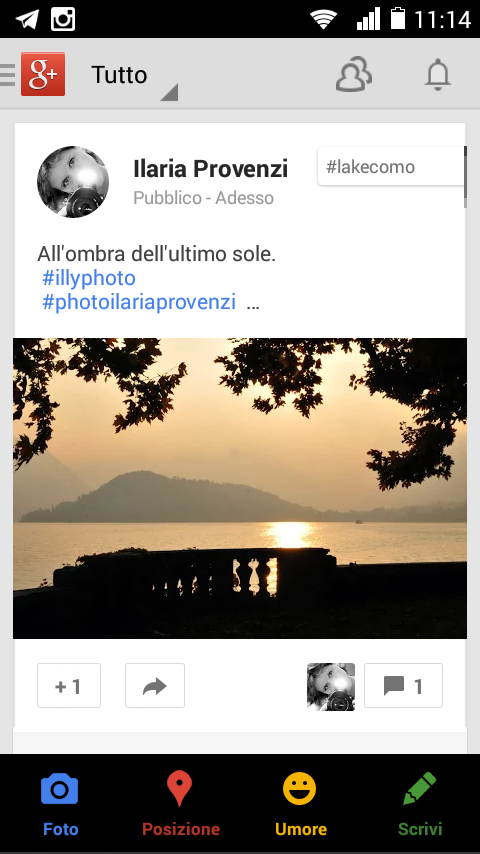Viewport: 480px width, 854px height.
Task: Open the #photoilariaprovenzi hashtag
Action: (x=139, y=301)
